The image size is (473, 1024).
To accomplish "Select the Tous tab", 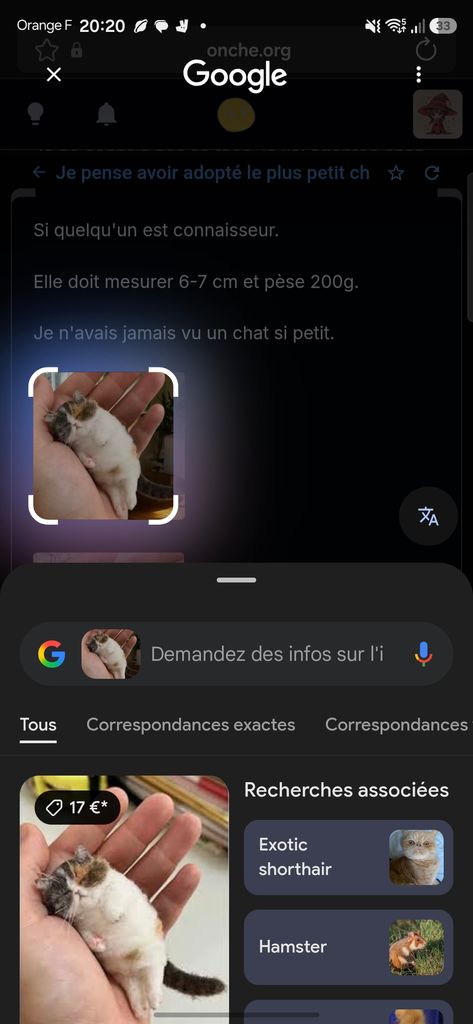I will tap(38, 725).
